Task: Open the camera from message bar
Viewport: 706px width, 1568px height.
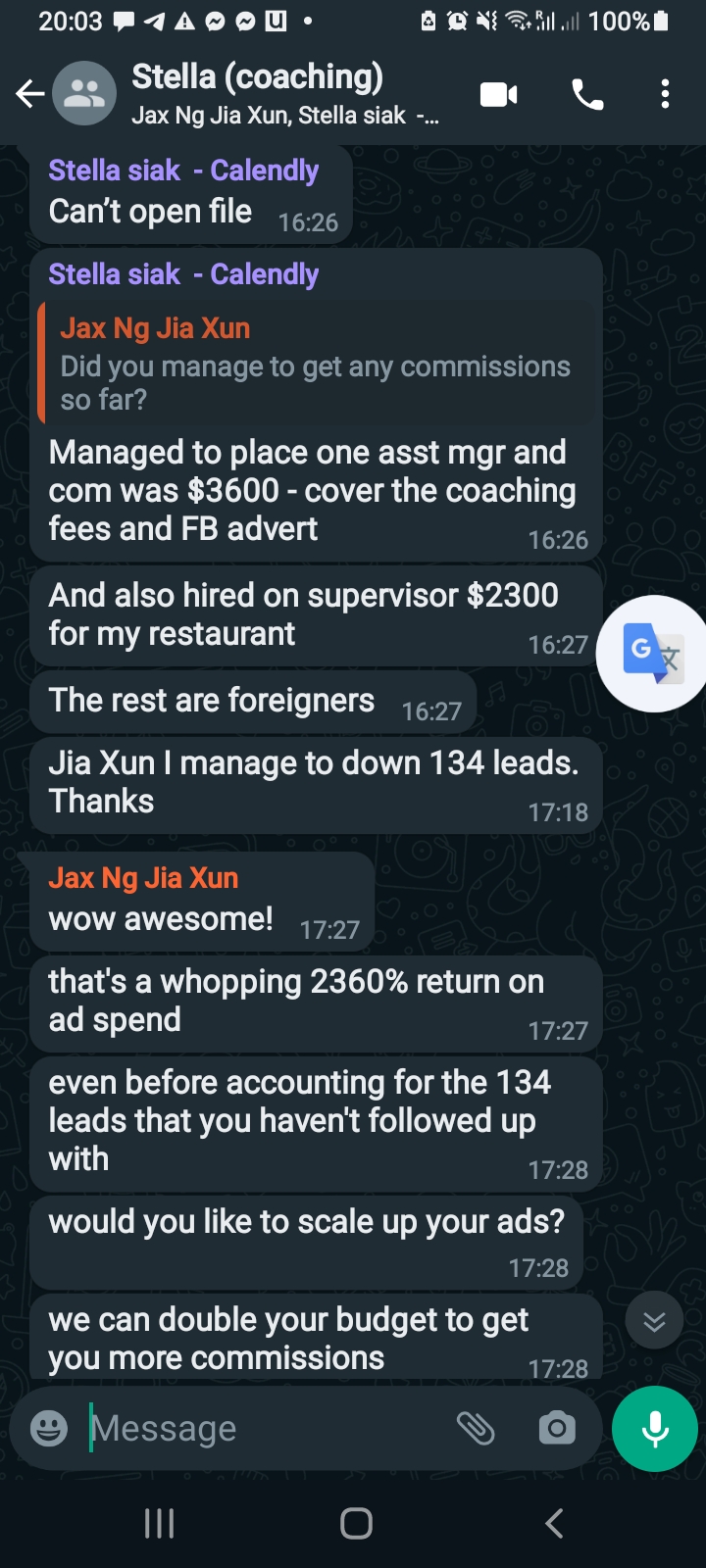Action: pos(557,1428)
